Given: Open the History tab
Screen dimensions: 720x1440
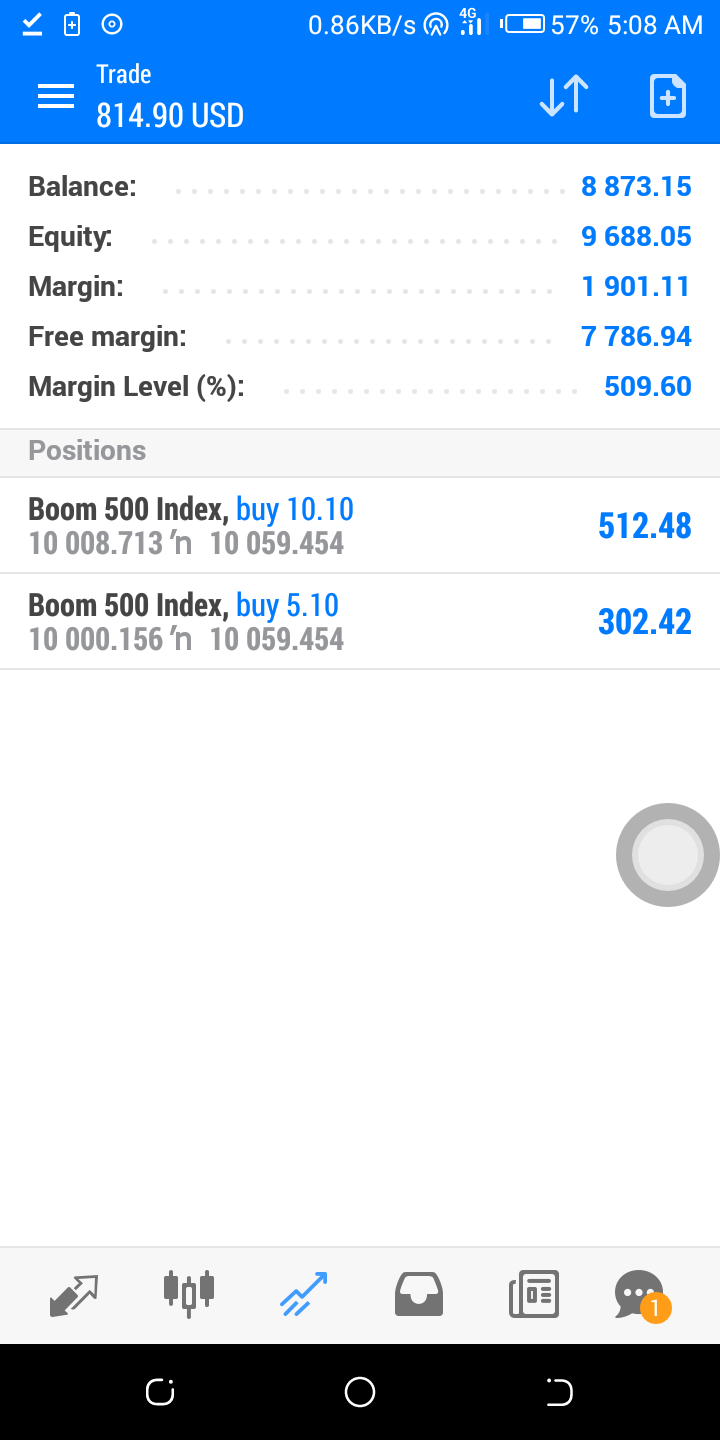Looking at the screenshot, I should click(x=419, y=1294).
